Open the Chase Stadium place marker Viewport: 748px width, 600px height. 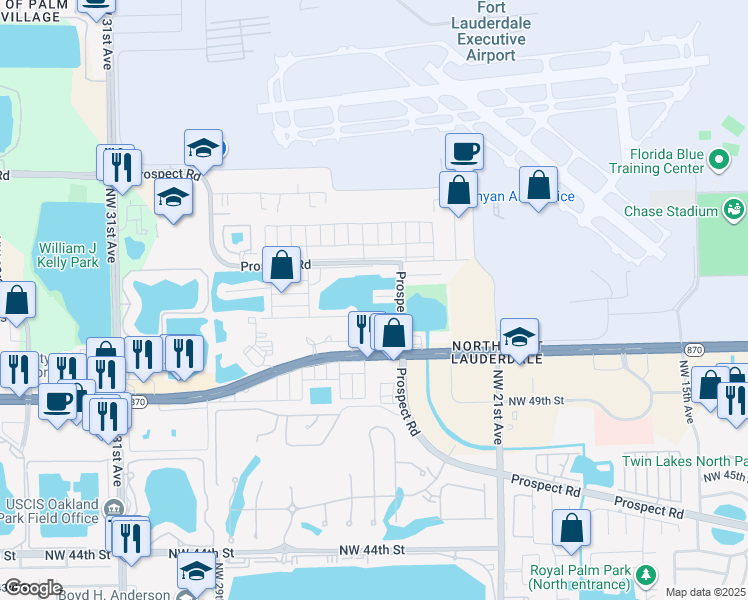click(735, 210)
